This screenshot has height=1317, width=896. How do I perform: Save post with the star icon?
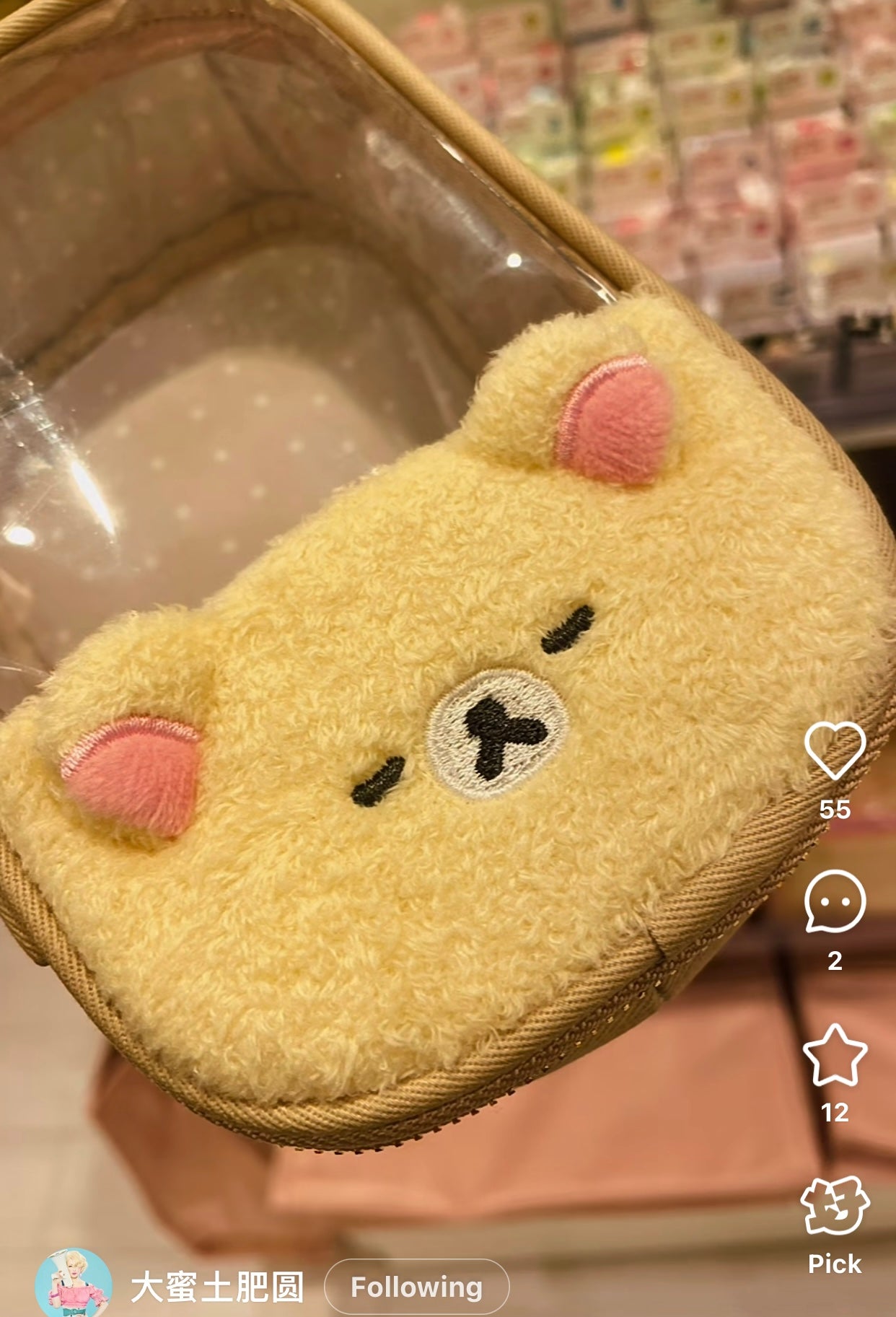[x=835, y=1055]
